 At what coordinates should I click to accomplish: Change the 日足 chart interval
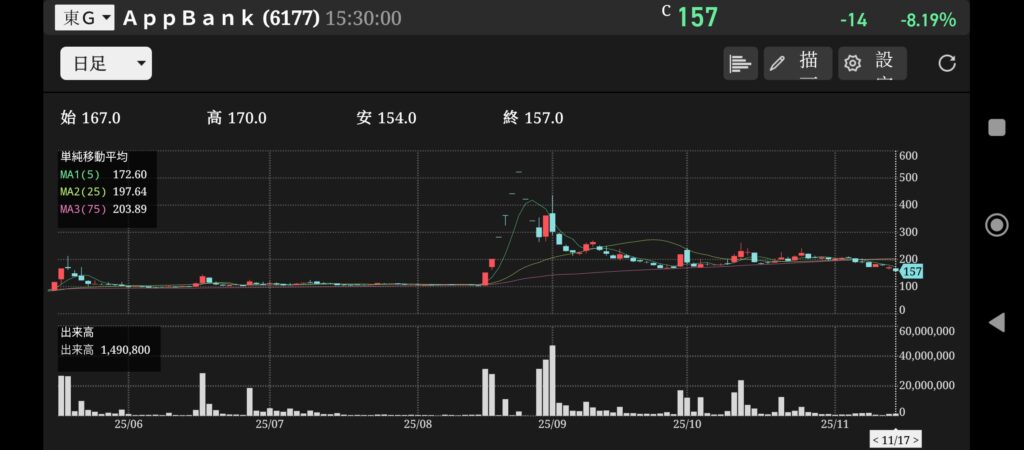click(x=106, y=64)
